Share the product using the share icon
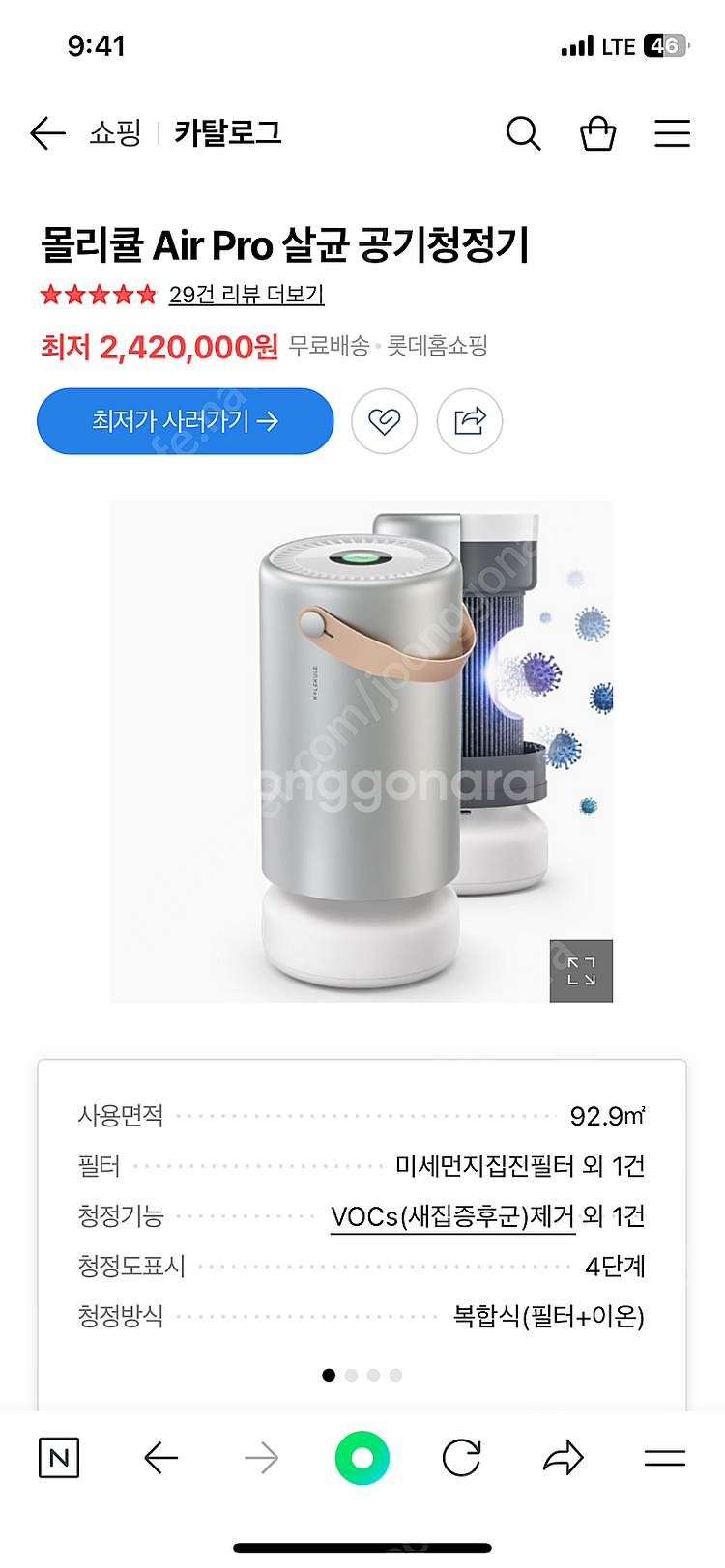This screenshot has height=1568, width=725. (x=469, y=420)
